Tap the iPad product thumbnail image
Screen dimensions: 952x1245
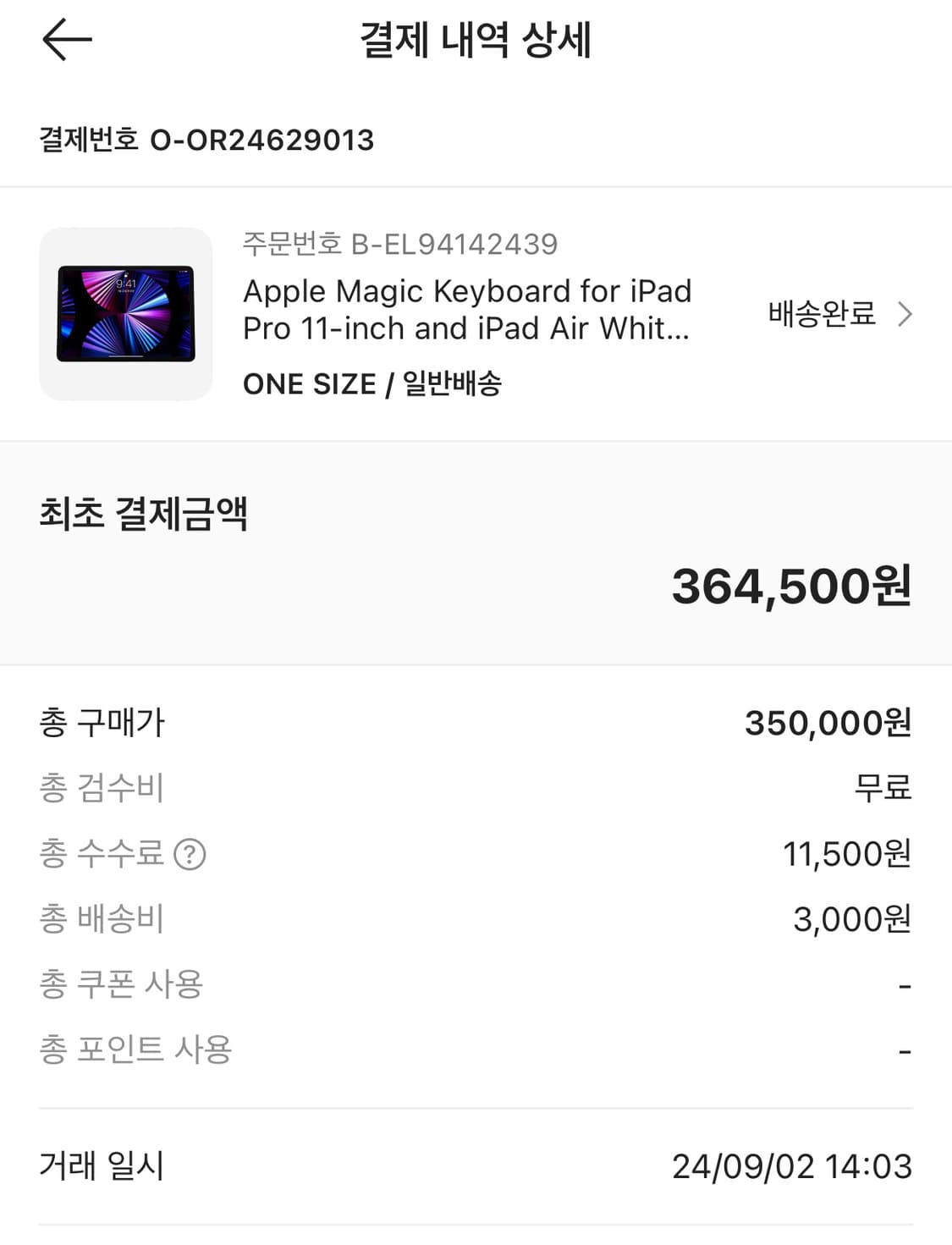125,315
